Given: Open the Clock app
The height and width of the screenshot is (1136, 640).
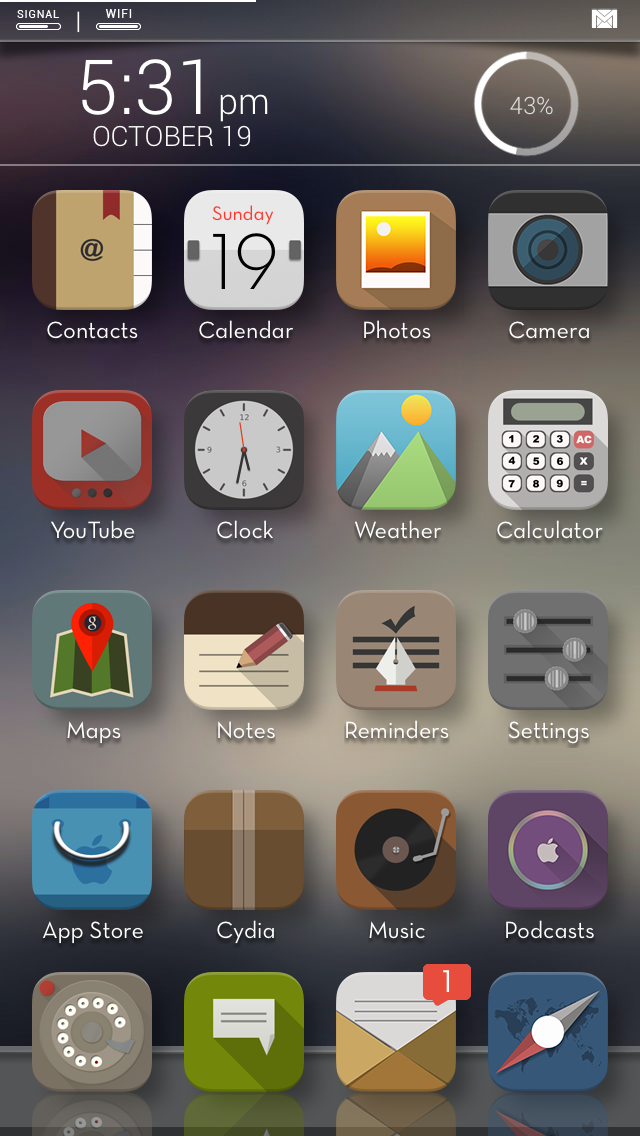Looking at the screenshot, I should pos(244,450).
